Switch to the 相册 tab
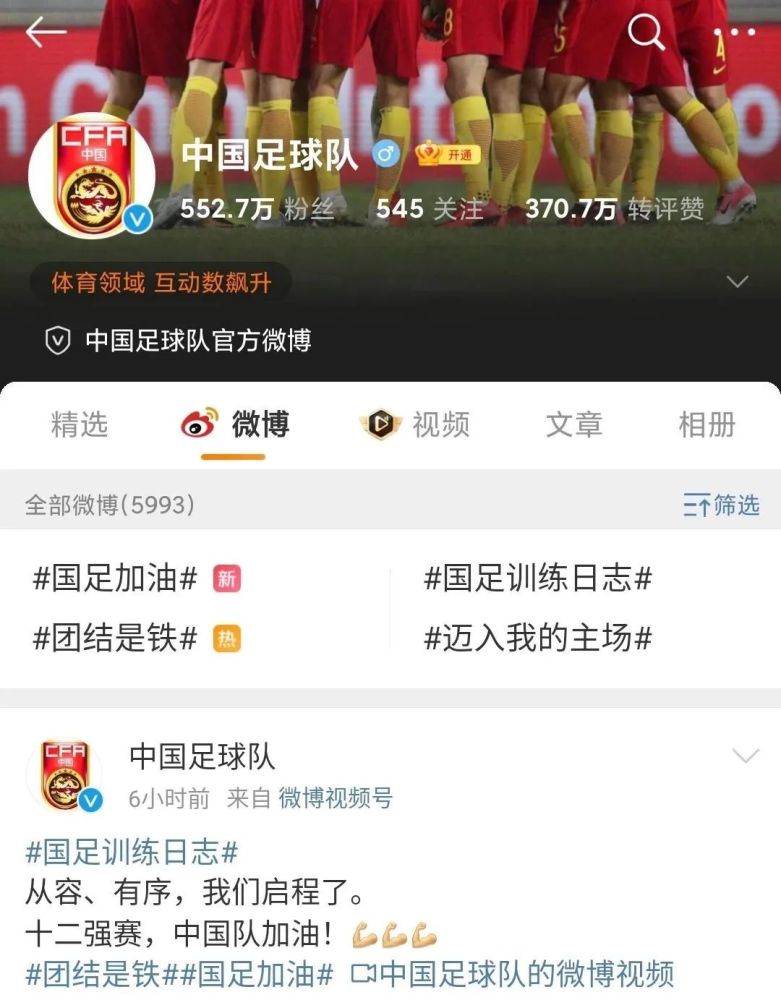The width and height of the screenshot is (781, 1000). tap(707, 425)
